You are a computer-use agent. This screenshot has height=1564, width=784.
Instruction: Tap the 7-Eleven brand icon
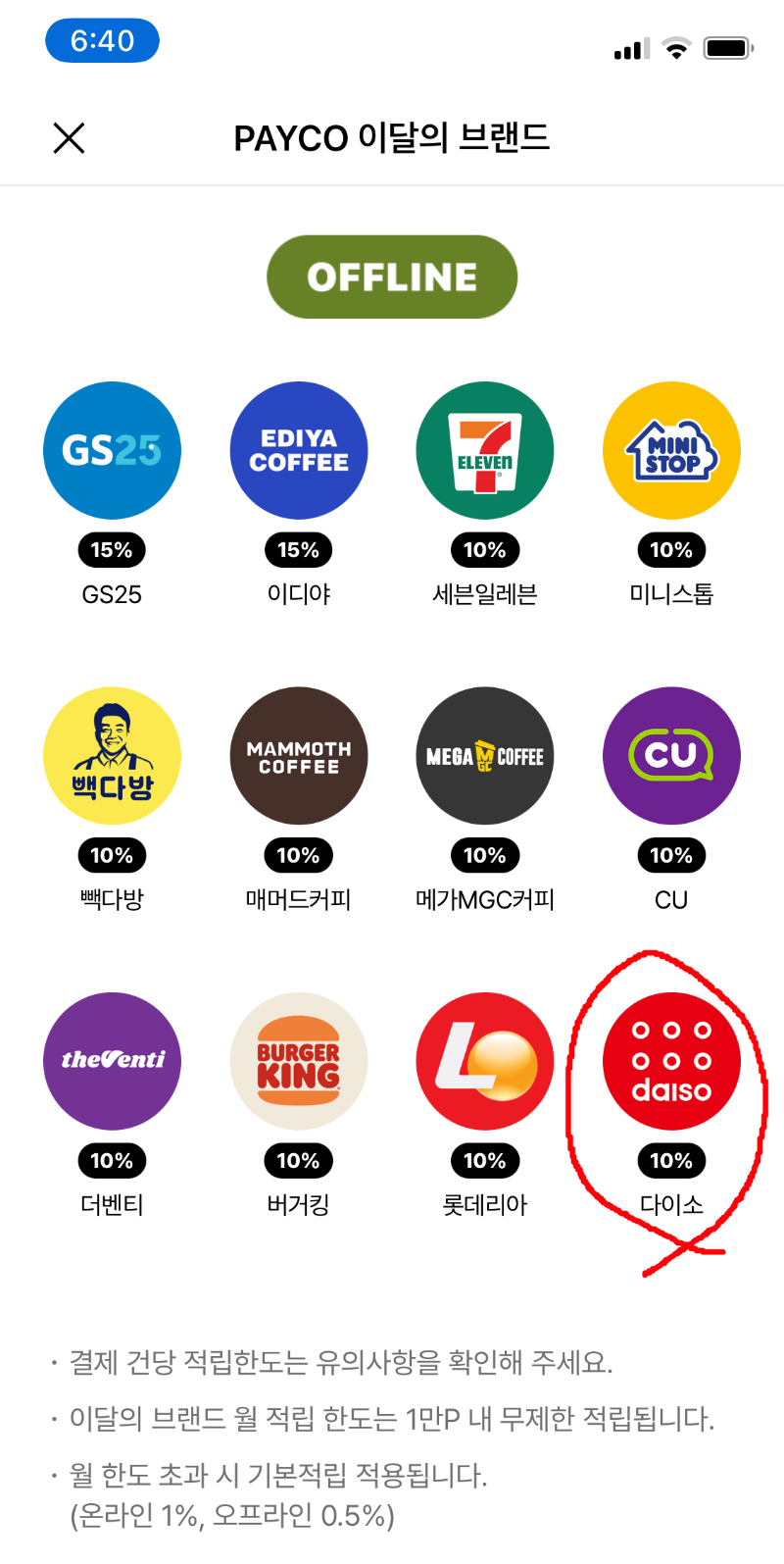(484, 449)
